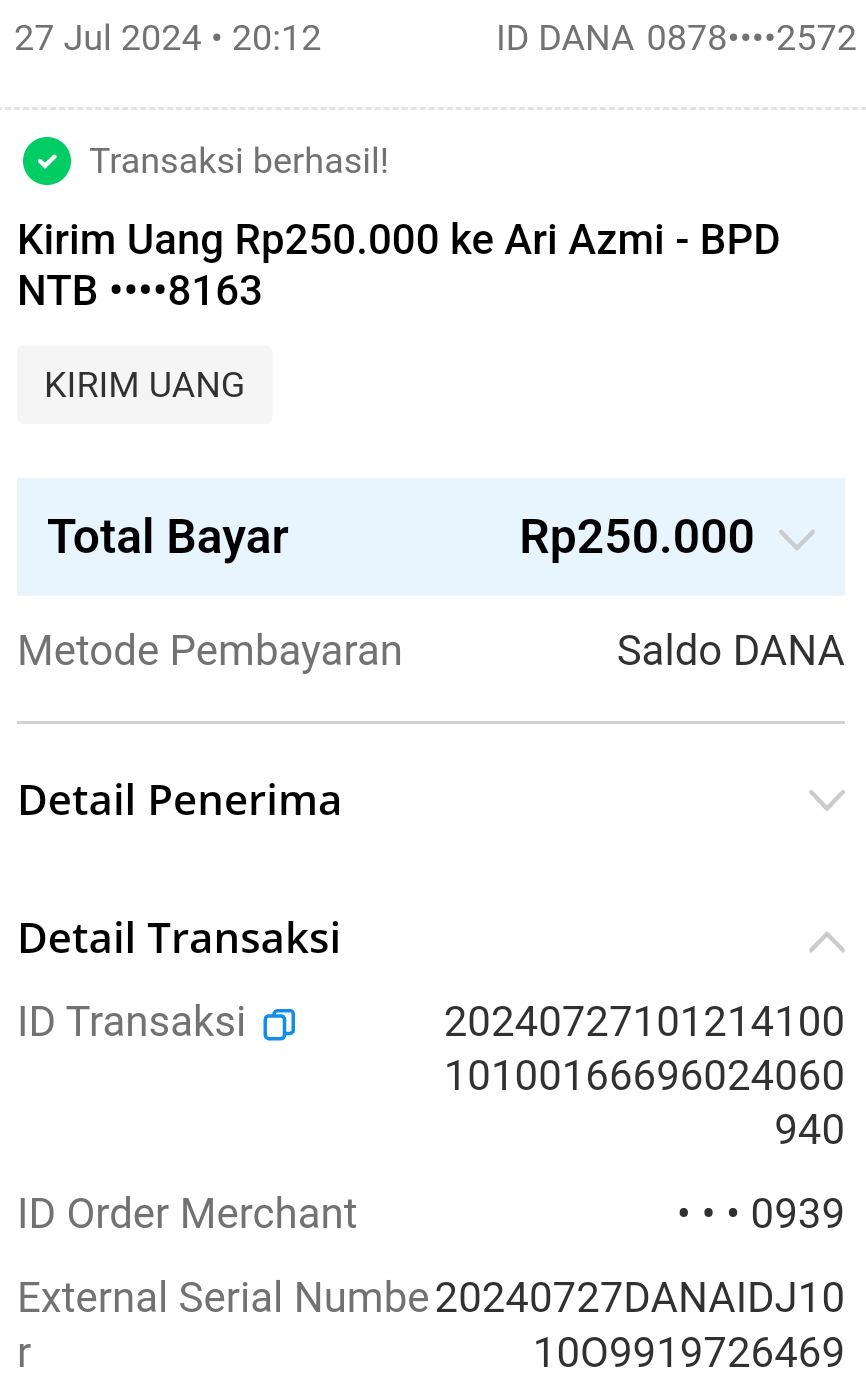Collapse the Detail Transaksi section
The width and height of the screenshot is (866, 1391).
826,941
